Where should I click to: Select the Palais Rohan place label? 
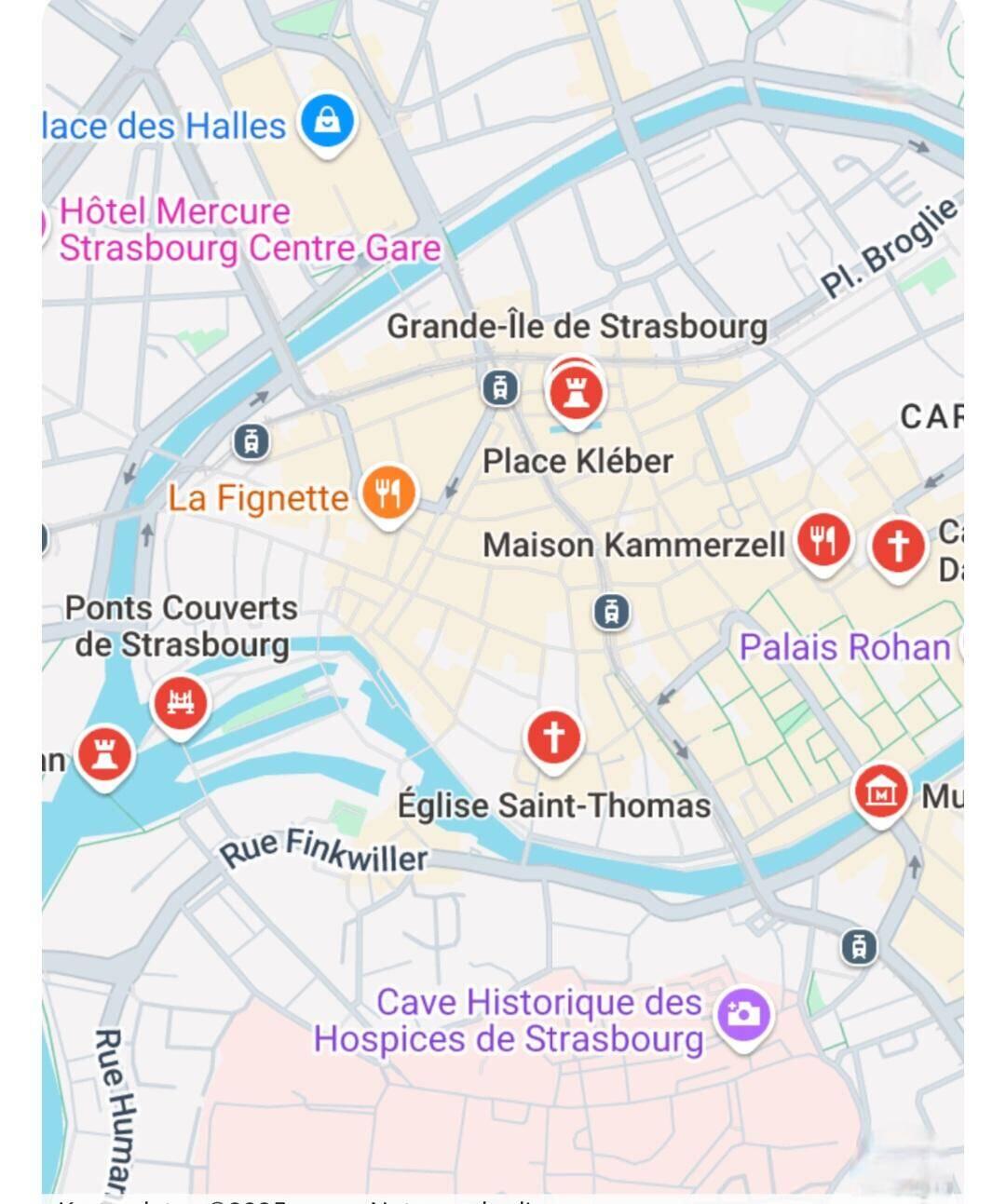844,647
